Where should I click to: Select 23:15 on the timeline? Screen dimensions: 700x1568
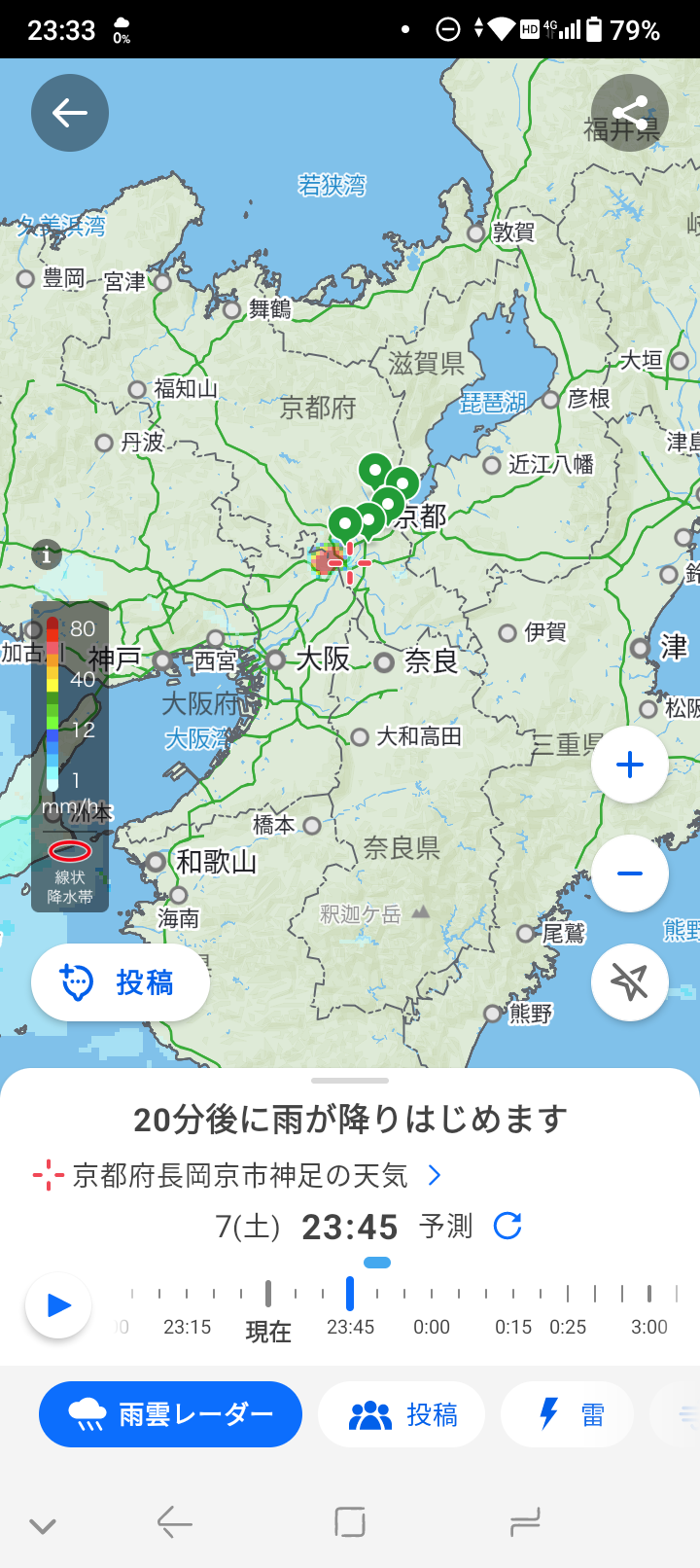[187, 1327]
